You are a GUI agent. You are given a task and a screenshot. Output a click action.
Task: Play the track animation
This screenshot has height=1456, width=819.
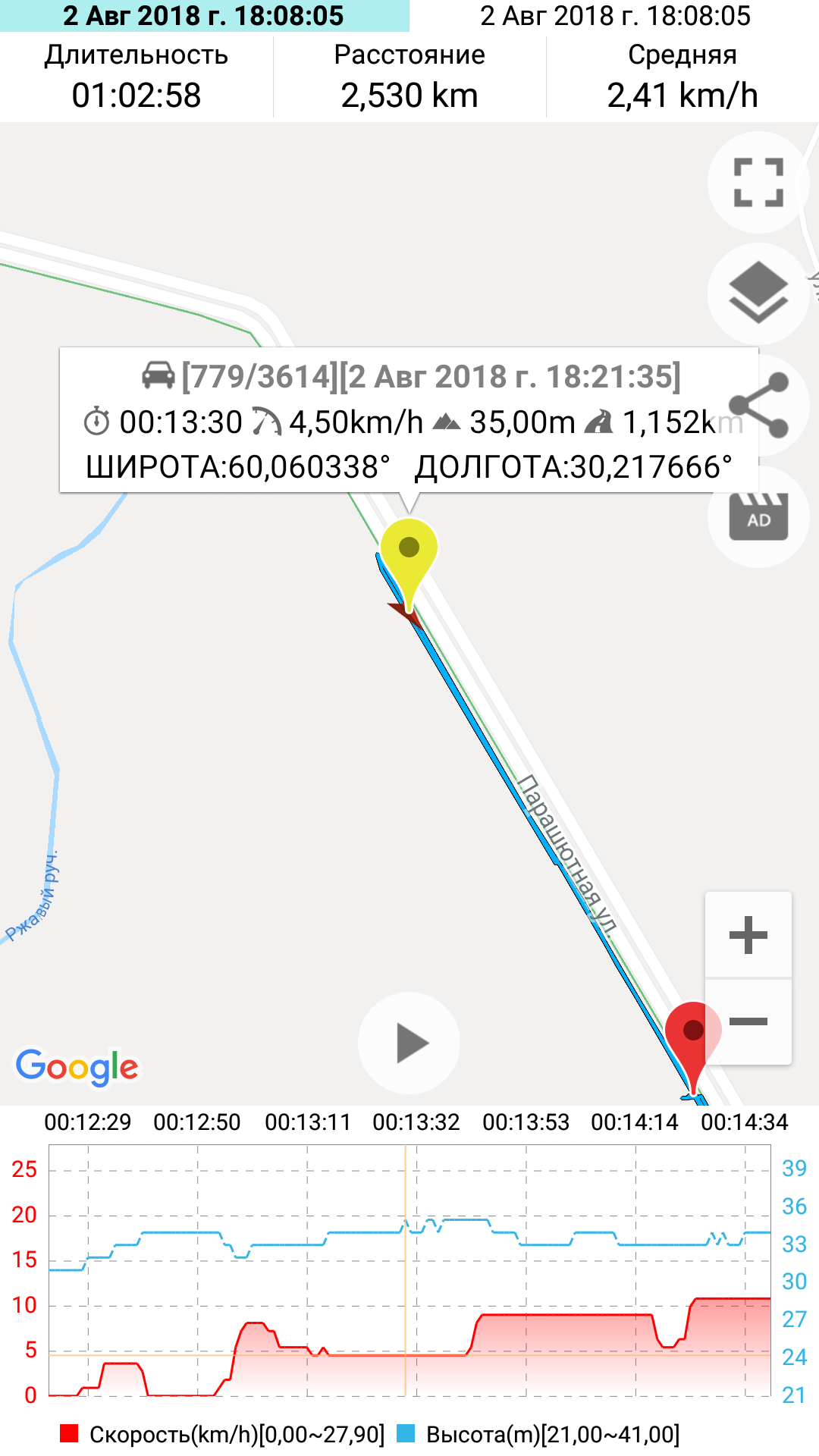tap(409, 1043)
